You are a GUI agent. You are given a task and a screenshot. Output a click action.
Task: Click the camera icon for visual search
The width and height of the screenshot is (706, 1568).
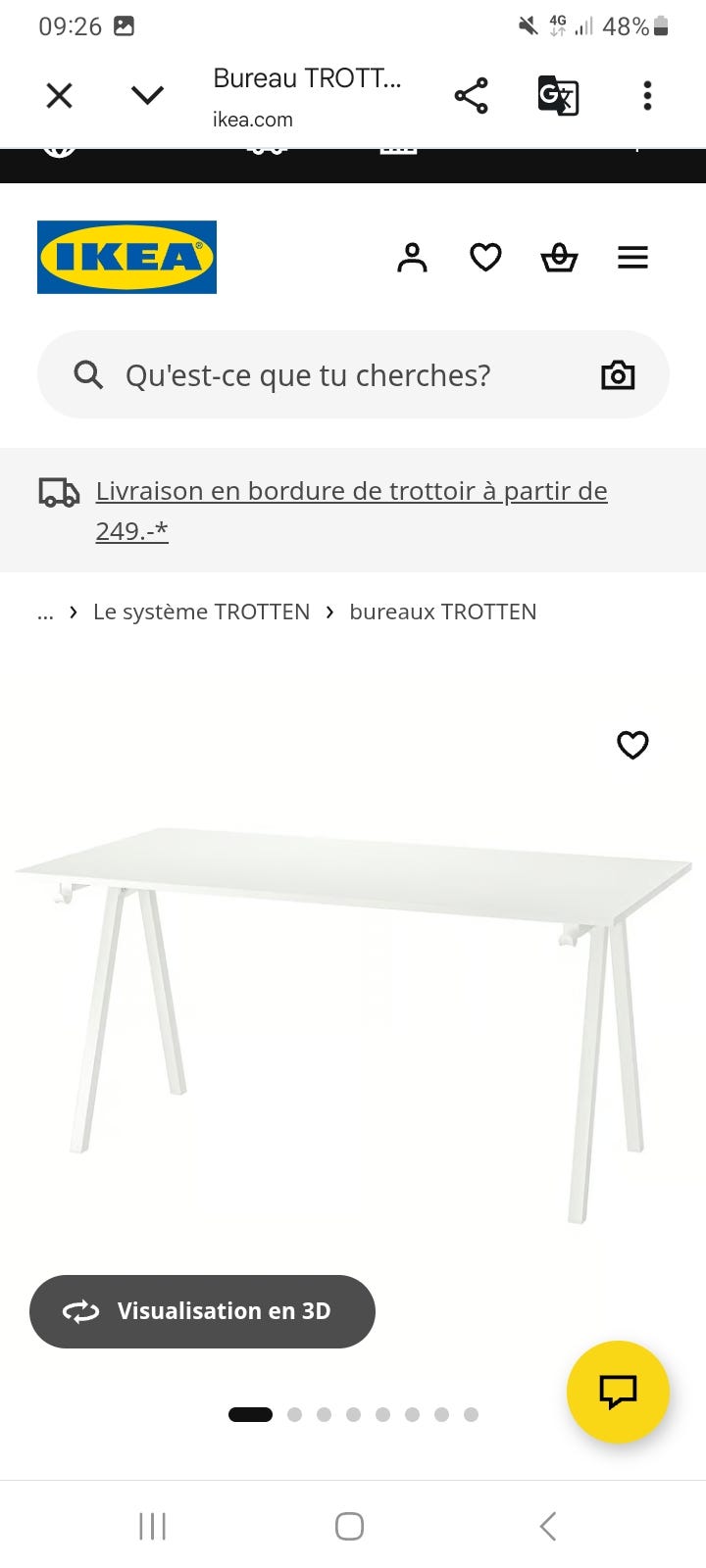pos(618,374)
